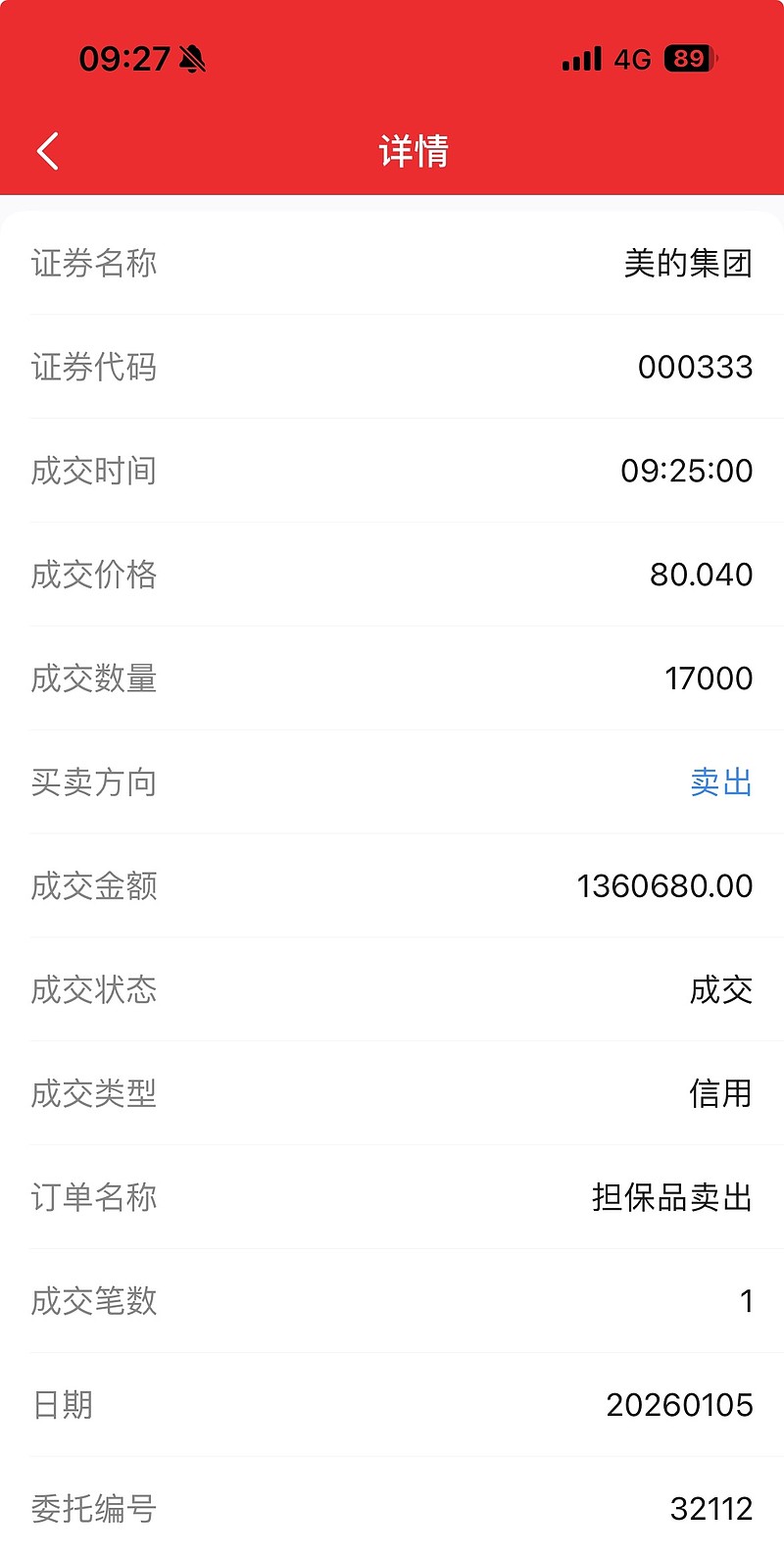The height and width of the screenshot is (1557, 784).
Task: Select the 信用 trade type value
Action: 722,1093
